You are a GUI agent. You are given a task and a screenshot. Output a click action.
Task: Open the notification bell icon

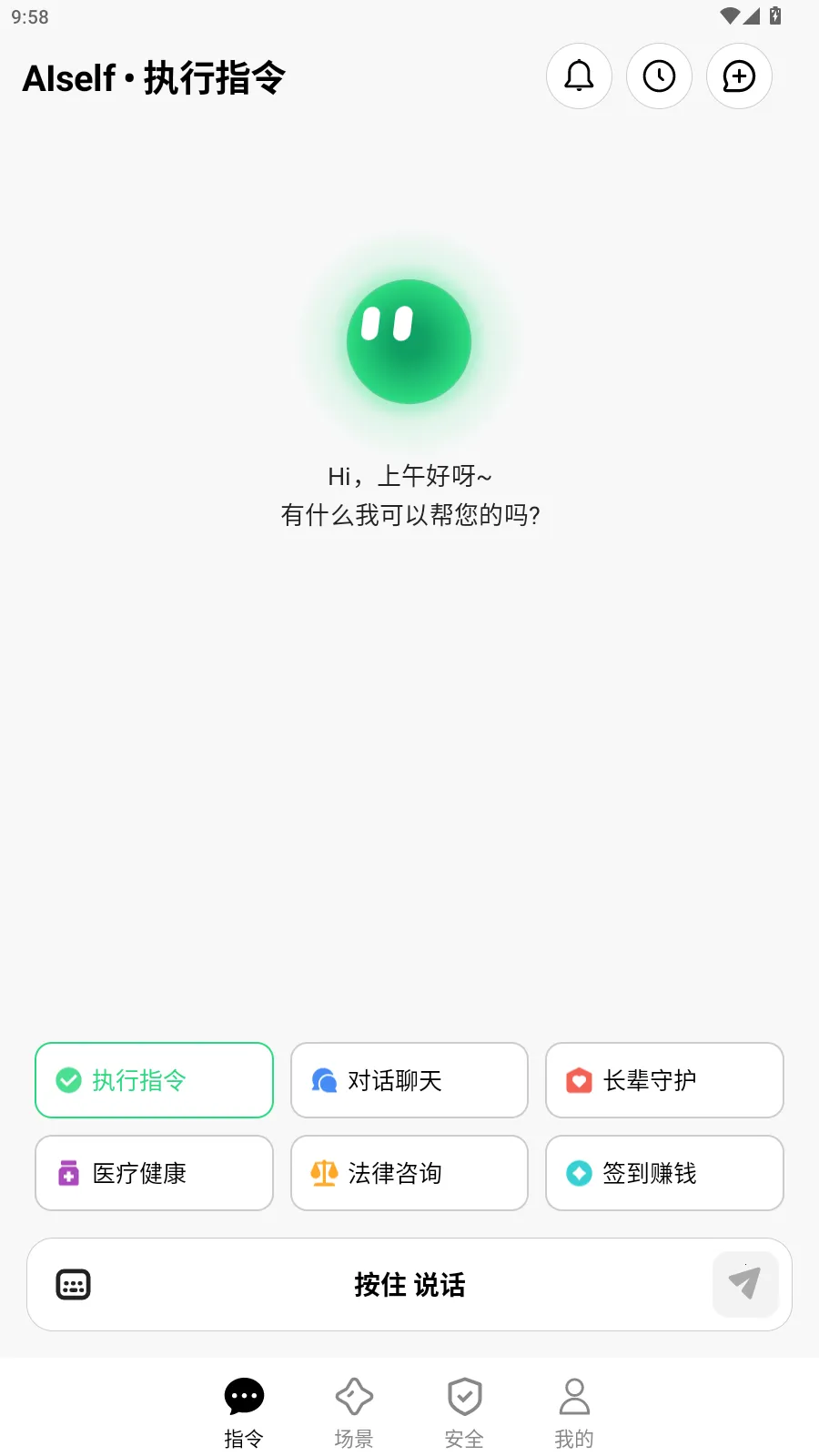pyautogui.click(x=579, y=76)
